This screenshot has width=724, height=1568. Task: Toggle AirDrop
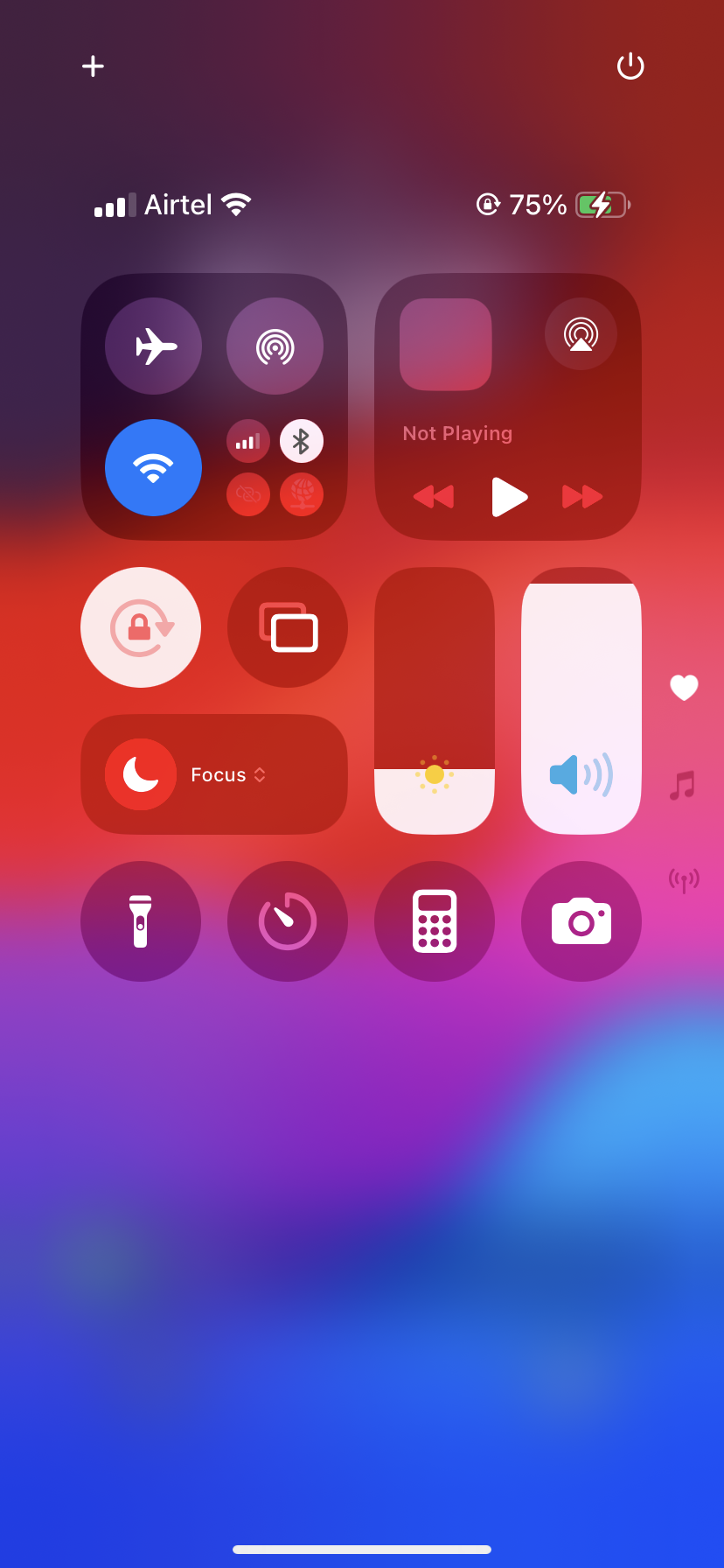tap(275, 346)
